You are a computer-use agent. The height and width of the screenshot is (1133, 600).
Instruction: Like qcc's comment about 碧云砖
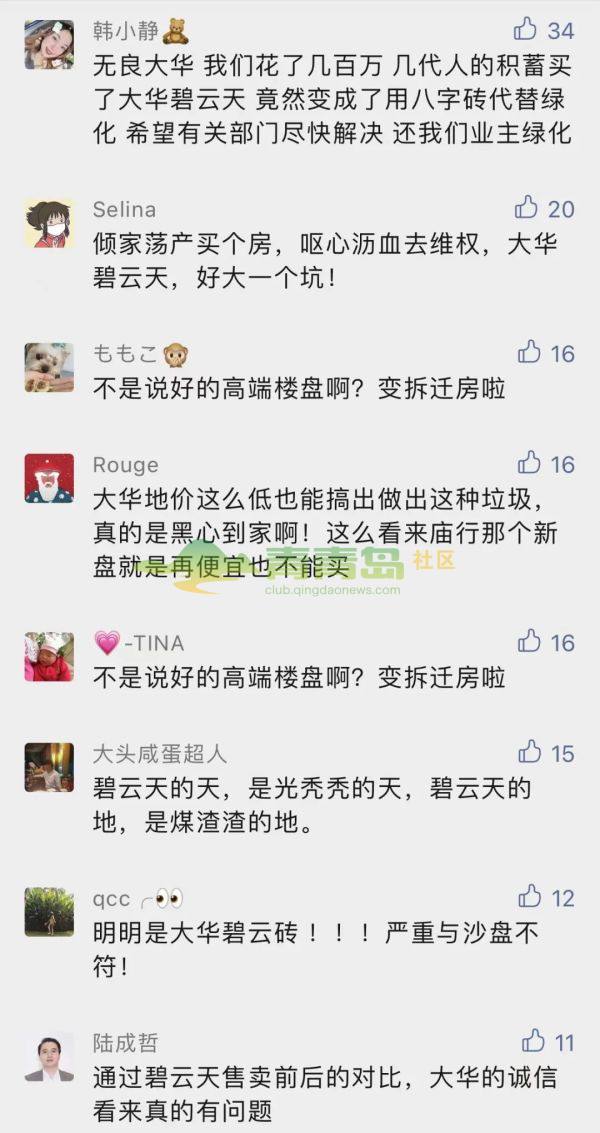[x=530, y=897]
